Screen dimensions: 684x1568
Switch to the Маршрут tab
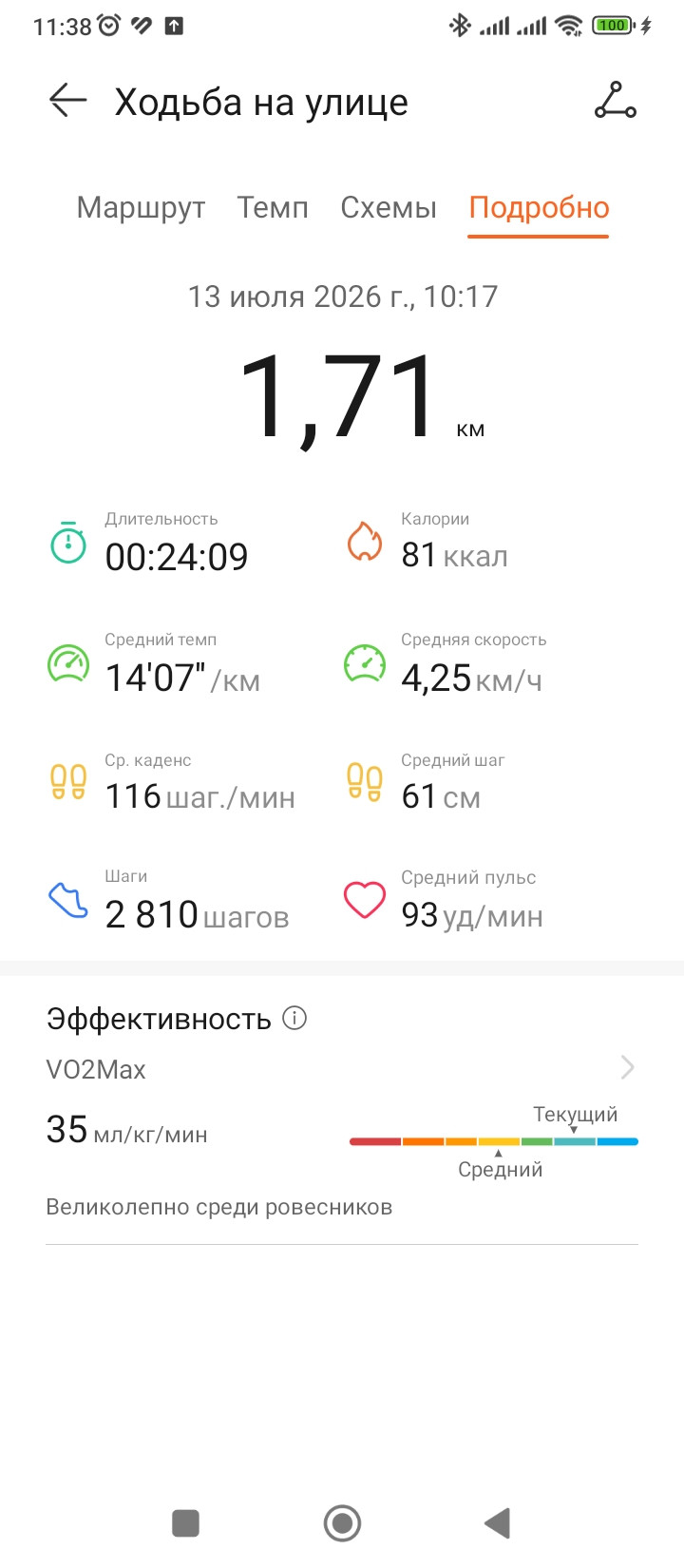[x=141, y=207]
